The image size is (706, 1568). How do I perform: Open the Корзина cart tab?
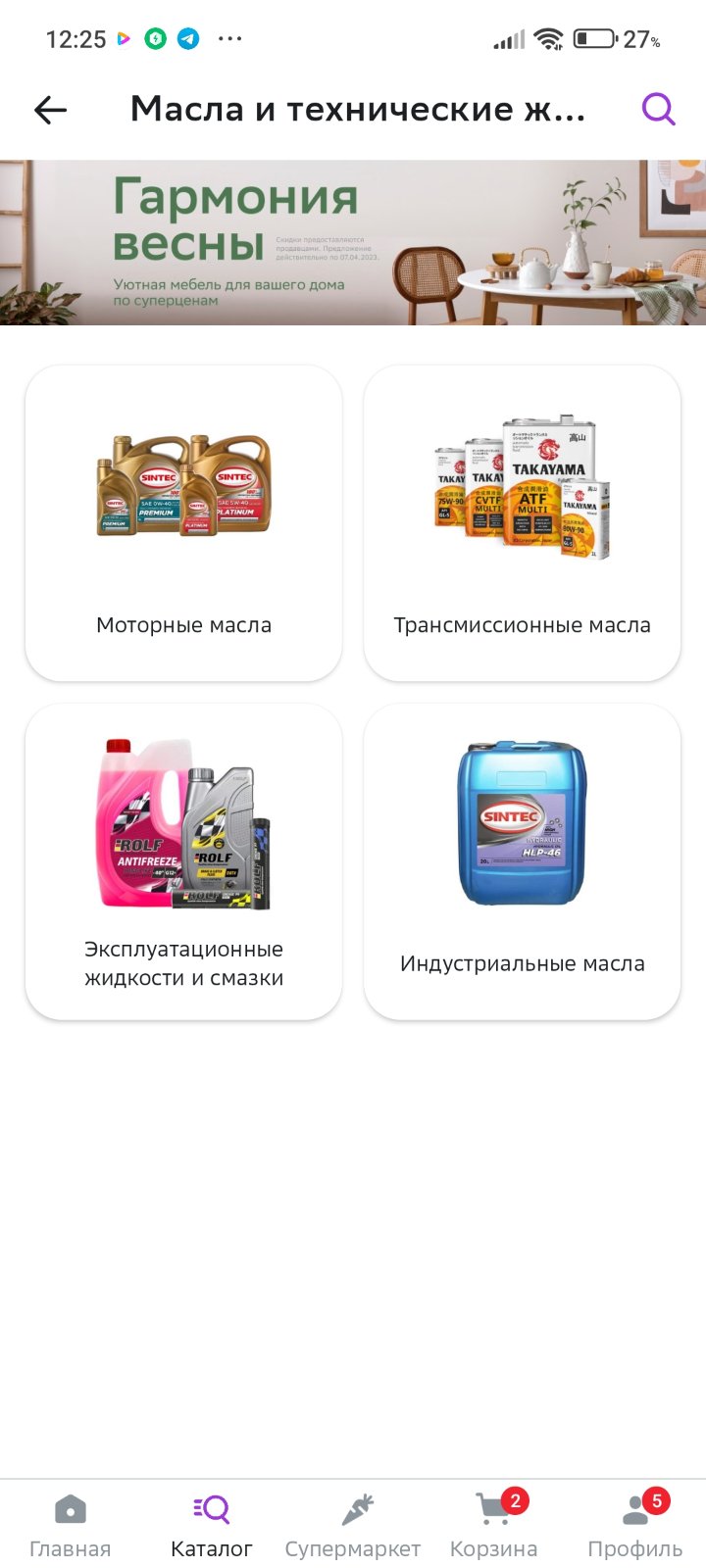point(494,1527)
